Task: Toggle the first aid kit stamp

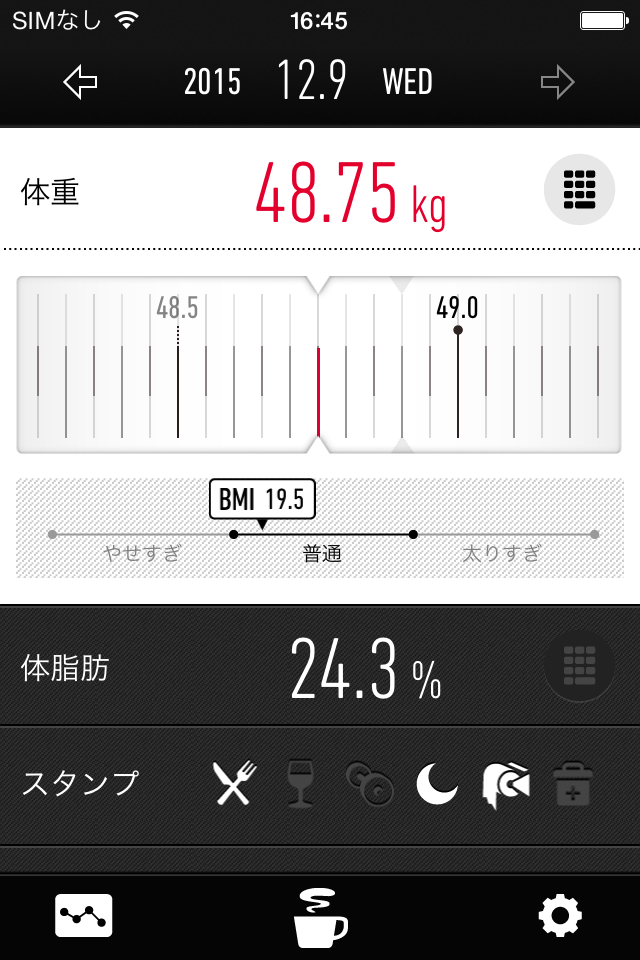Action: point(573,783)
